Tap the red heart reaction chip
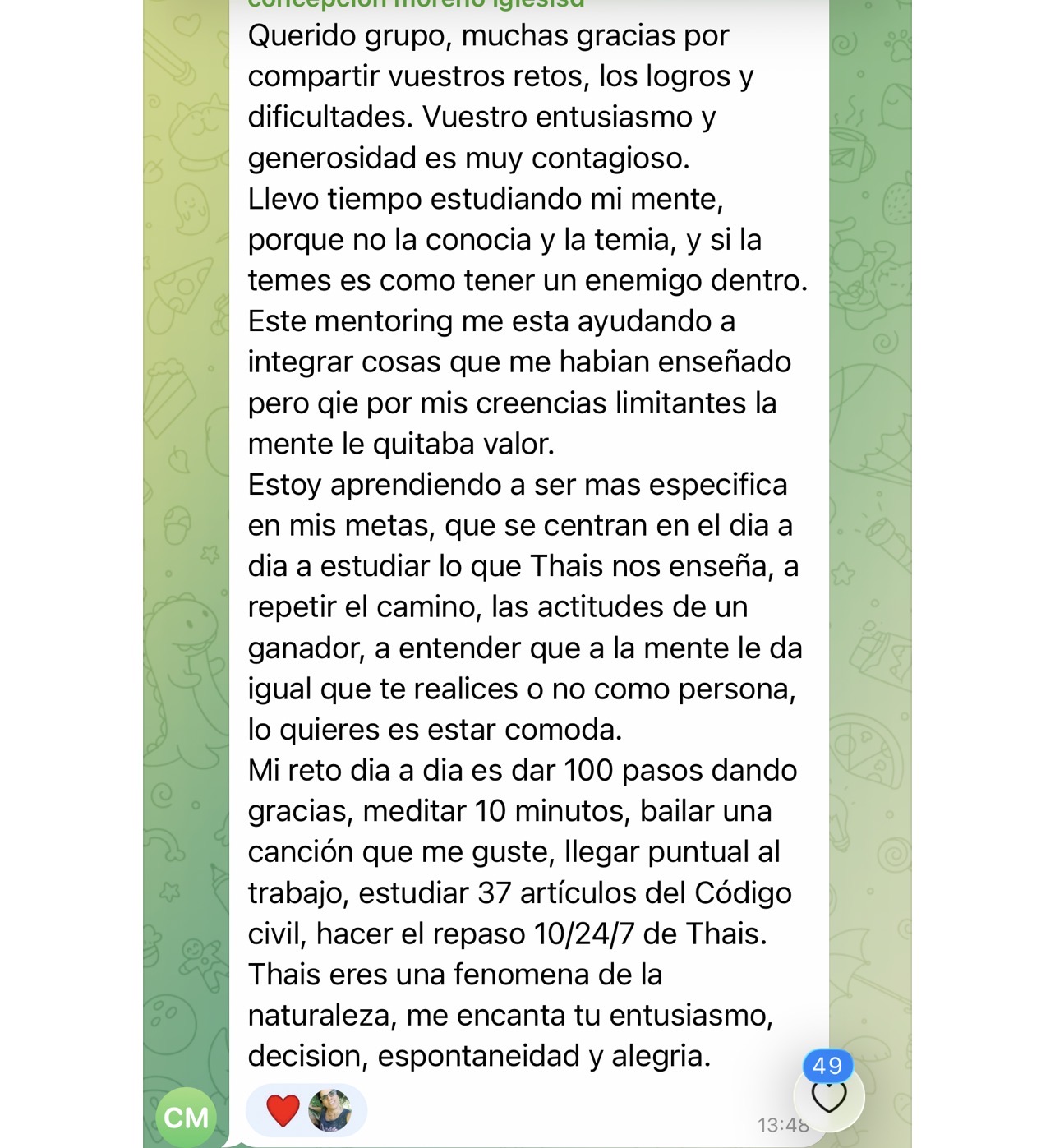Viewport: 1055px width, 1148px height. tap(305, 1110)
